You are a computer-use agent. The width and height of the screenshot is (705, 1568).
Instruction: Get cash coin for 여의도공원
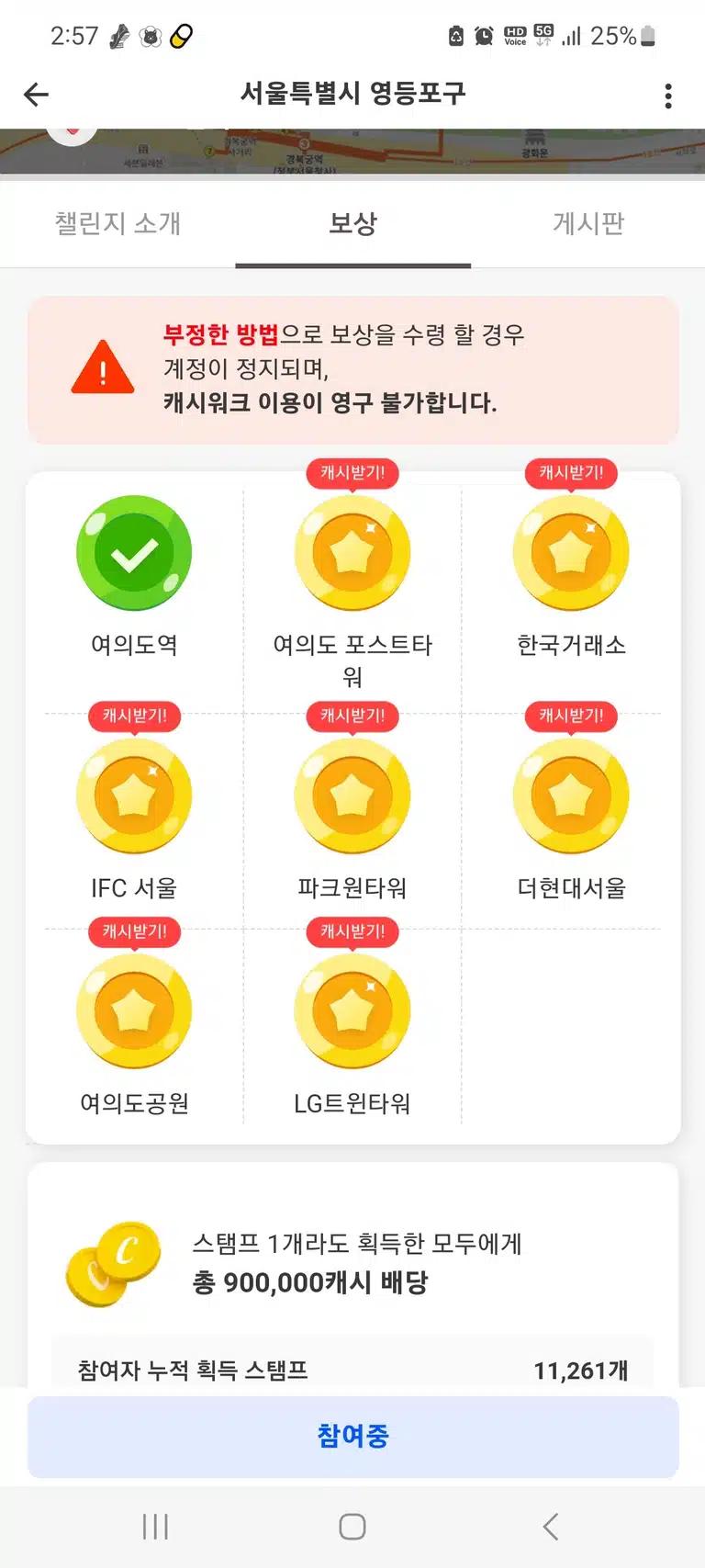(134, 1010)
